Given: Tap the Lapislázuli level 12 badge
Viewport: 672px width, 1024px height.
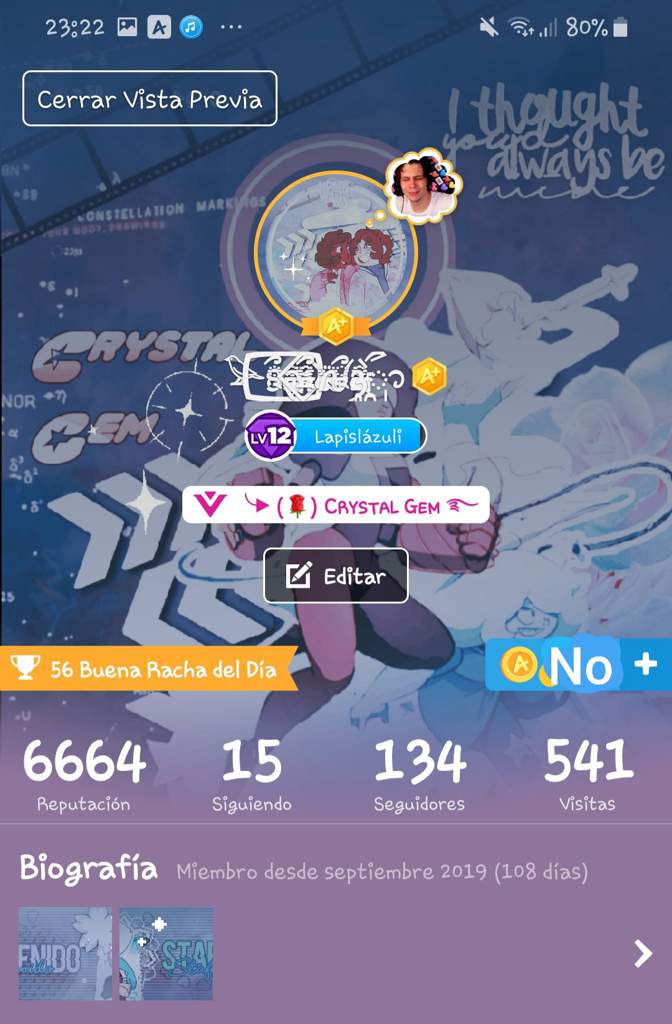Looking at the screenshot, I should click(x=336, y=437).
